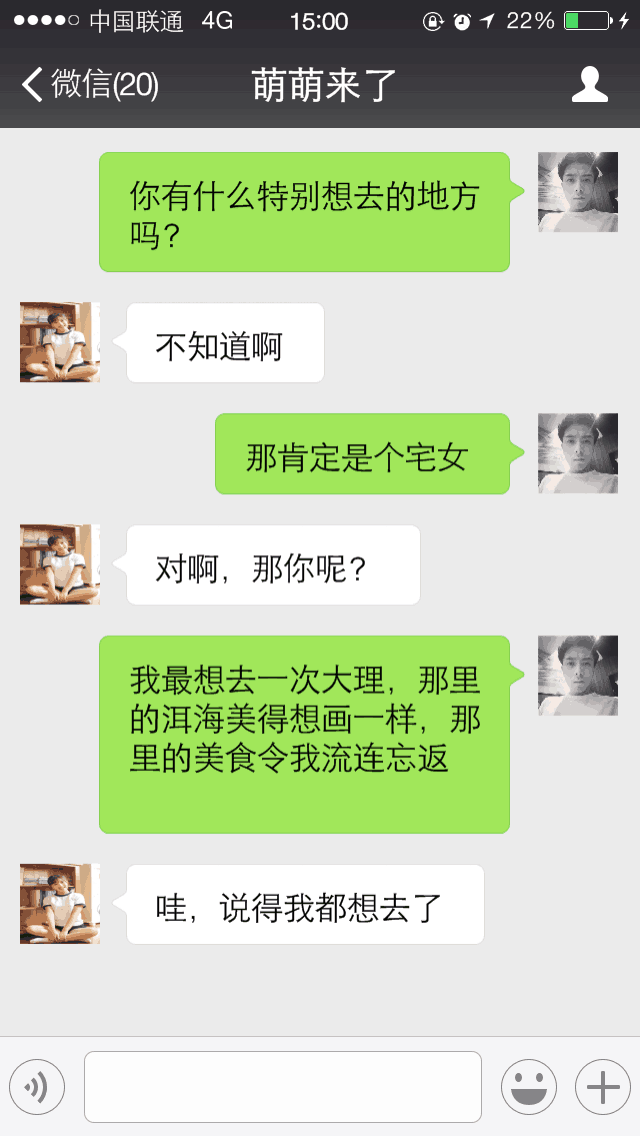Image resolution: width=640 pixels, height=1136 pixels.
Task: Open the emoji picker
Action: point(528,1086)
